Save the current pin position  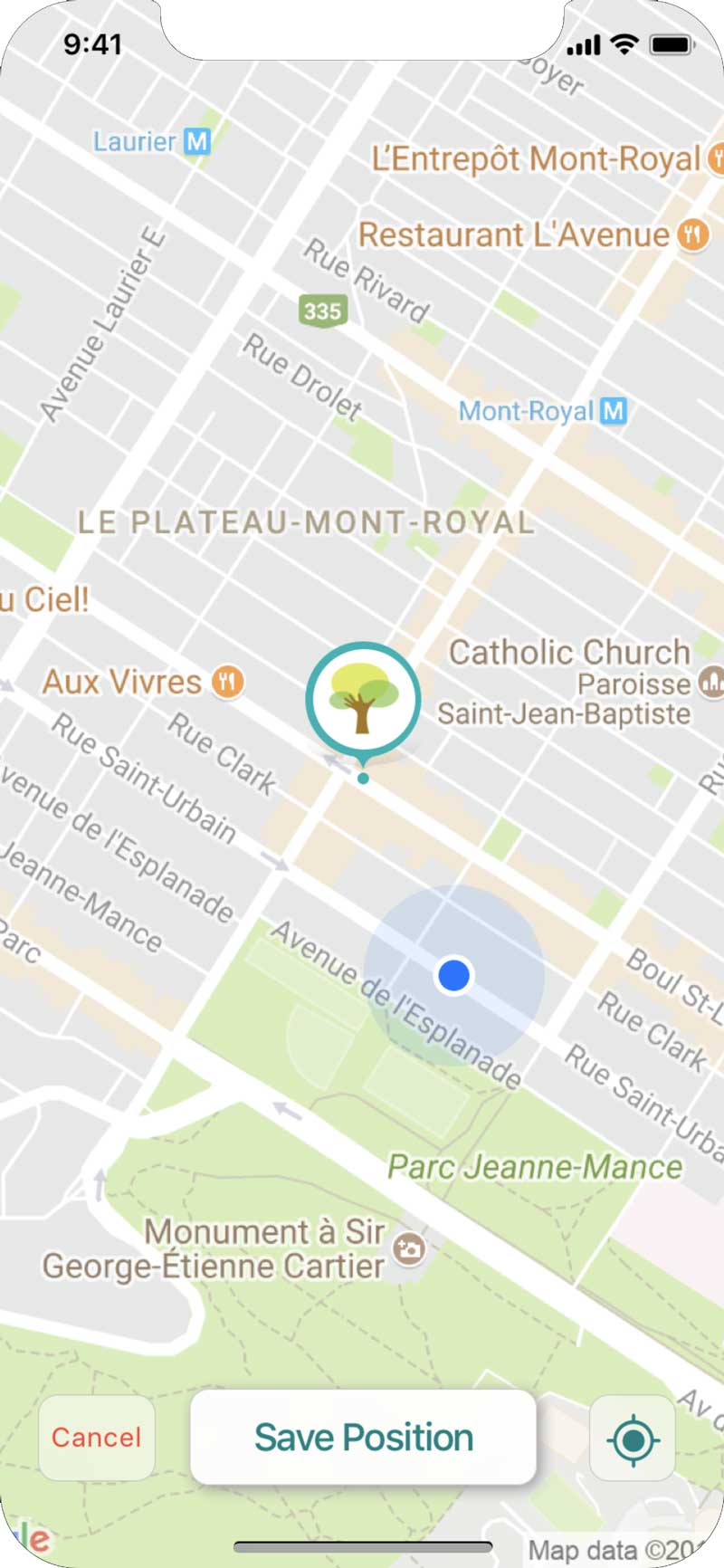pyautogui.click(x=363, y=1438)
